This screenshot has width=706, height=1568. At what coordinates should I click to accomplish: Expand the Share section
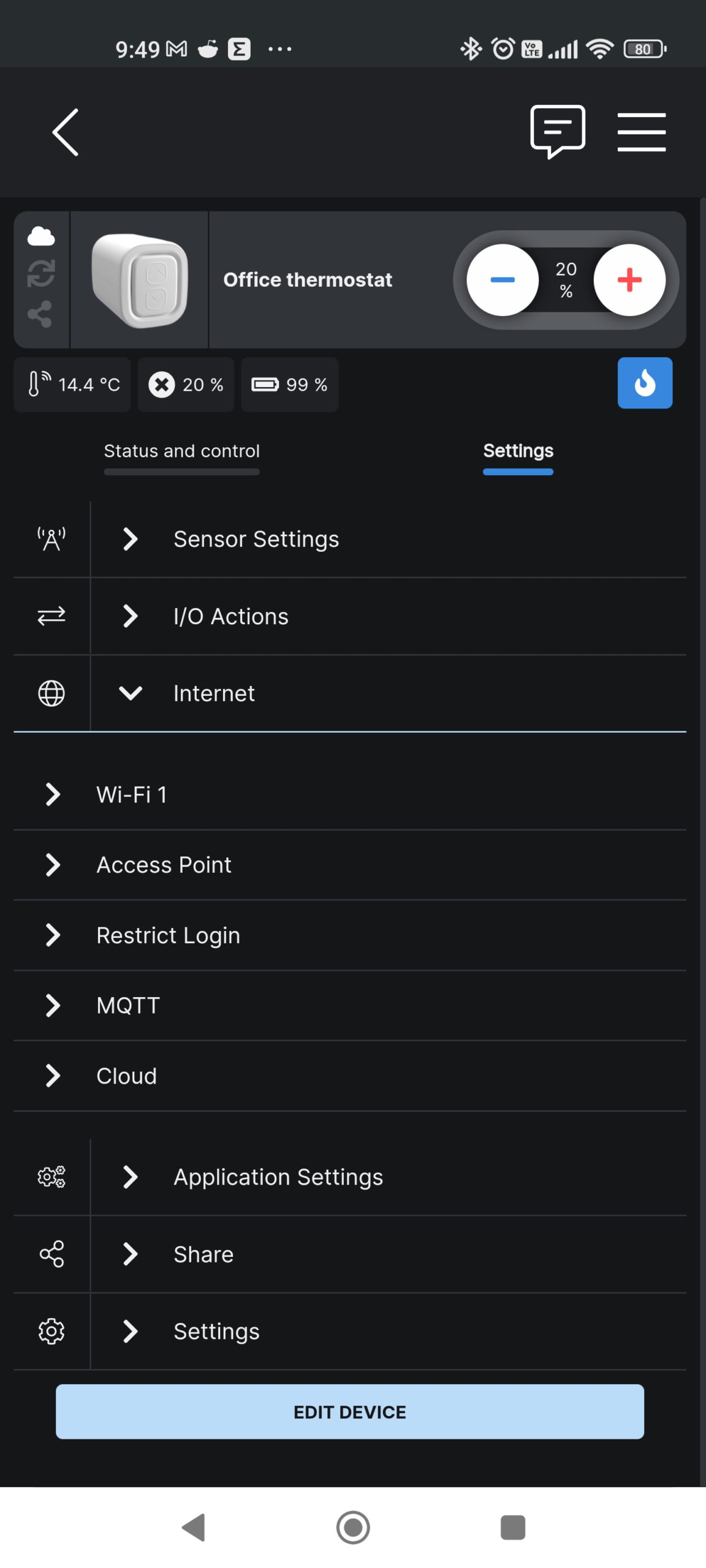click(x=350, y=1254)
